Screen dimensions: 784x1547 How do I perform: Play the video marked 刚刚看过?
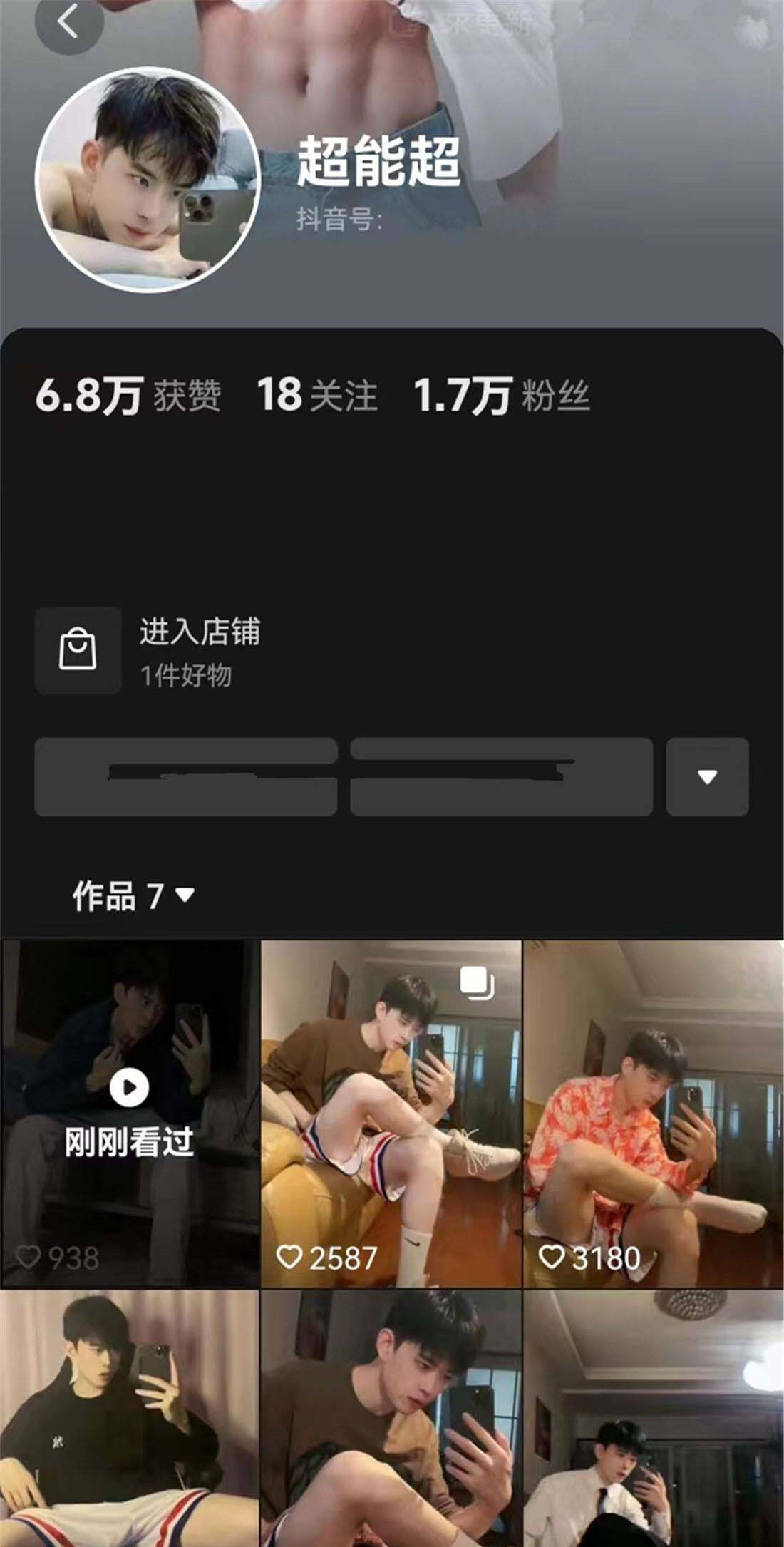130,1112
